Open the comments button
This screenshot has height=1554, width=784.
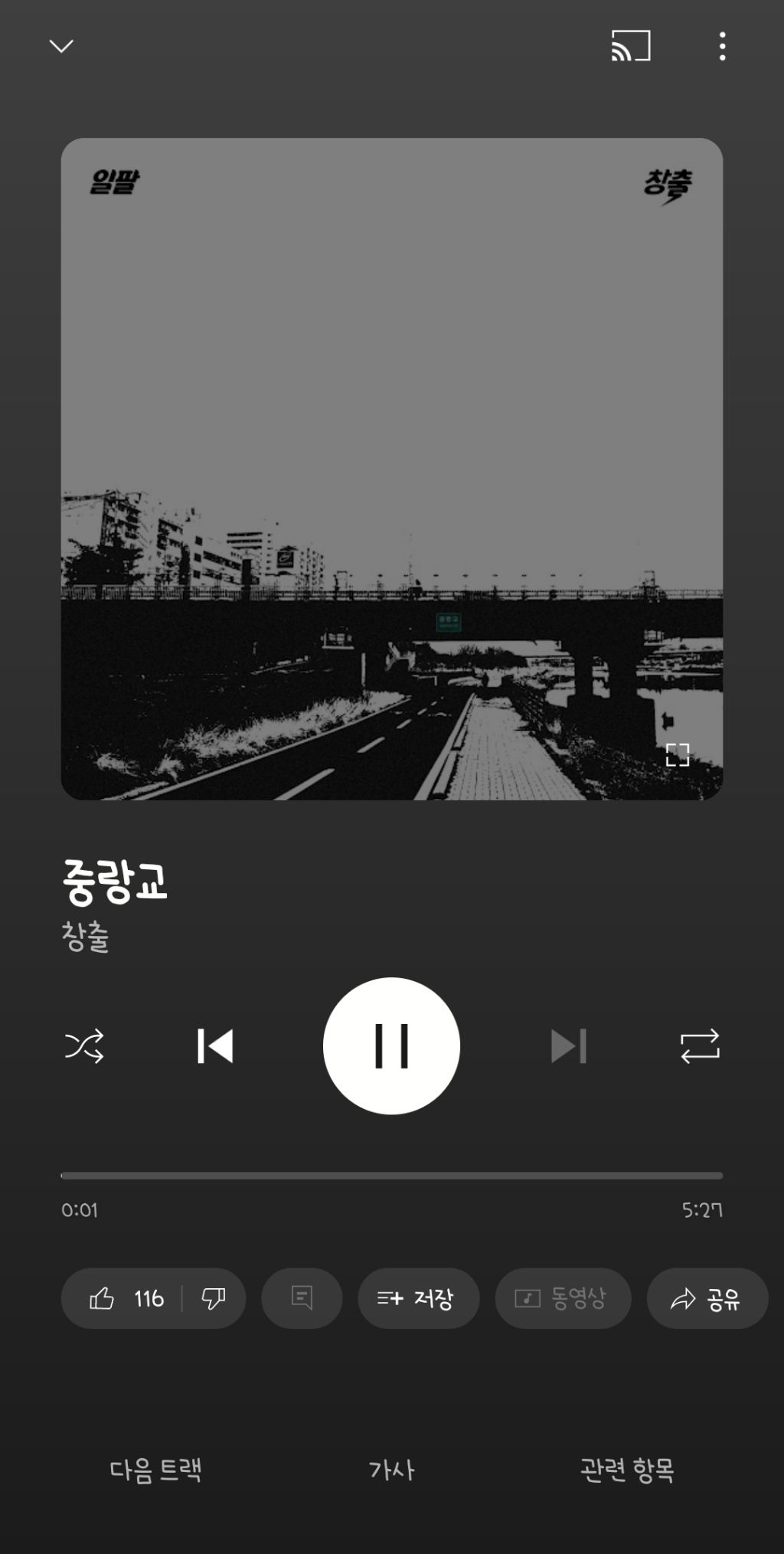302,1299
